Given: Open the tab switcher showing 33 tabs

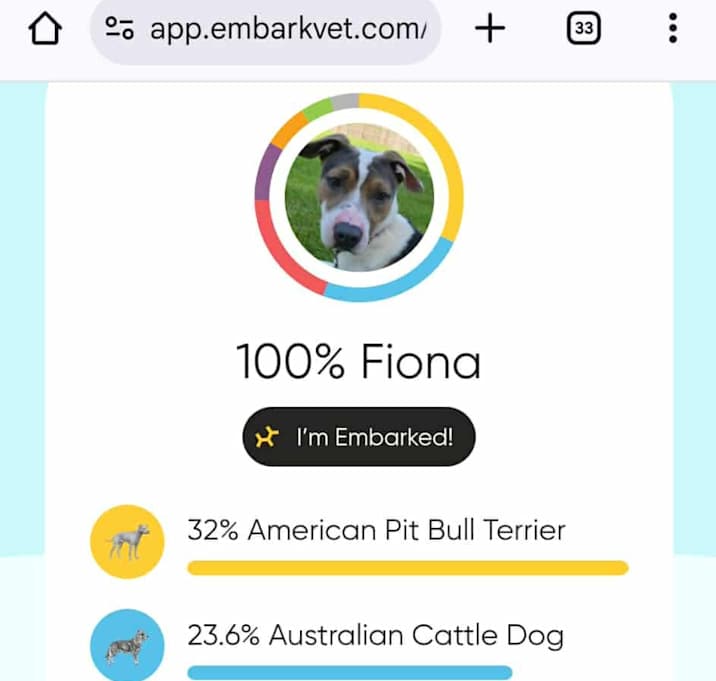Looking at the screenshot, I should (x=583, y=30).
